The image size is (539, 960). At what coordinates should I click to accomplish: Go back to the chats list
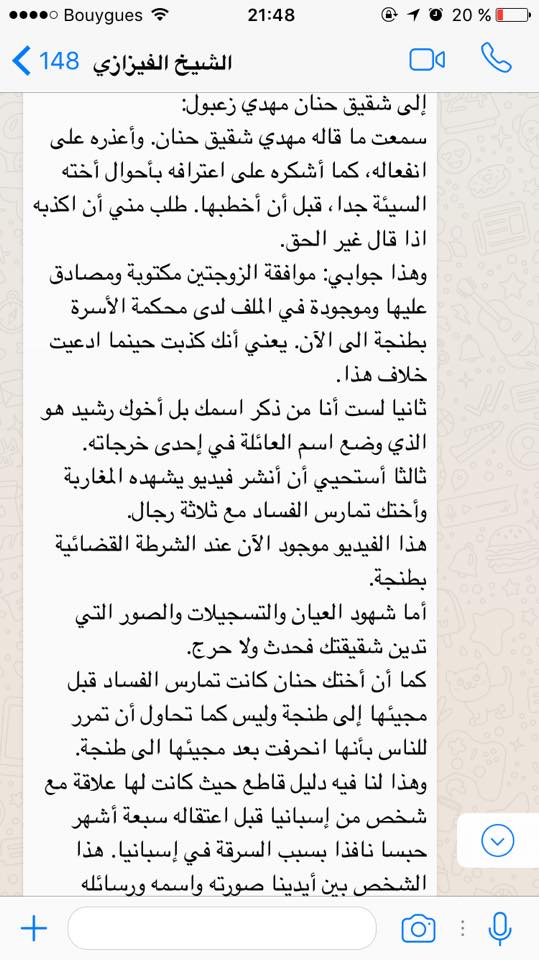tap(45, 62)
